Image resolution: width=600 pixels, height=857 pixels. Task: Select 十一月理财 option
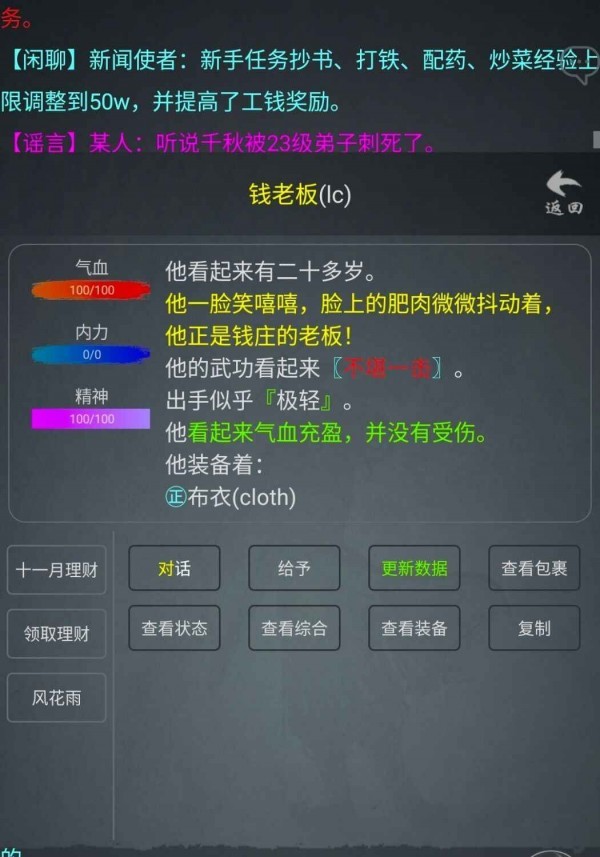(x=57, y=570)
